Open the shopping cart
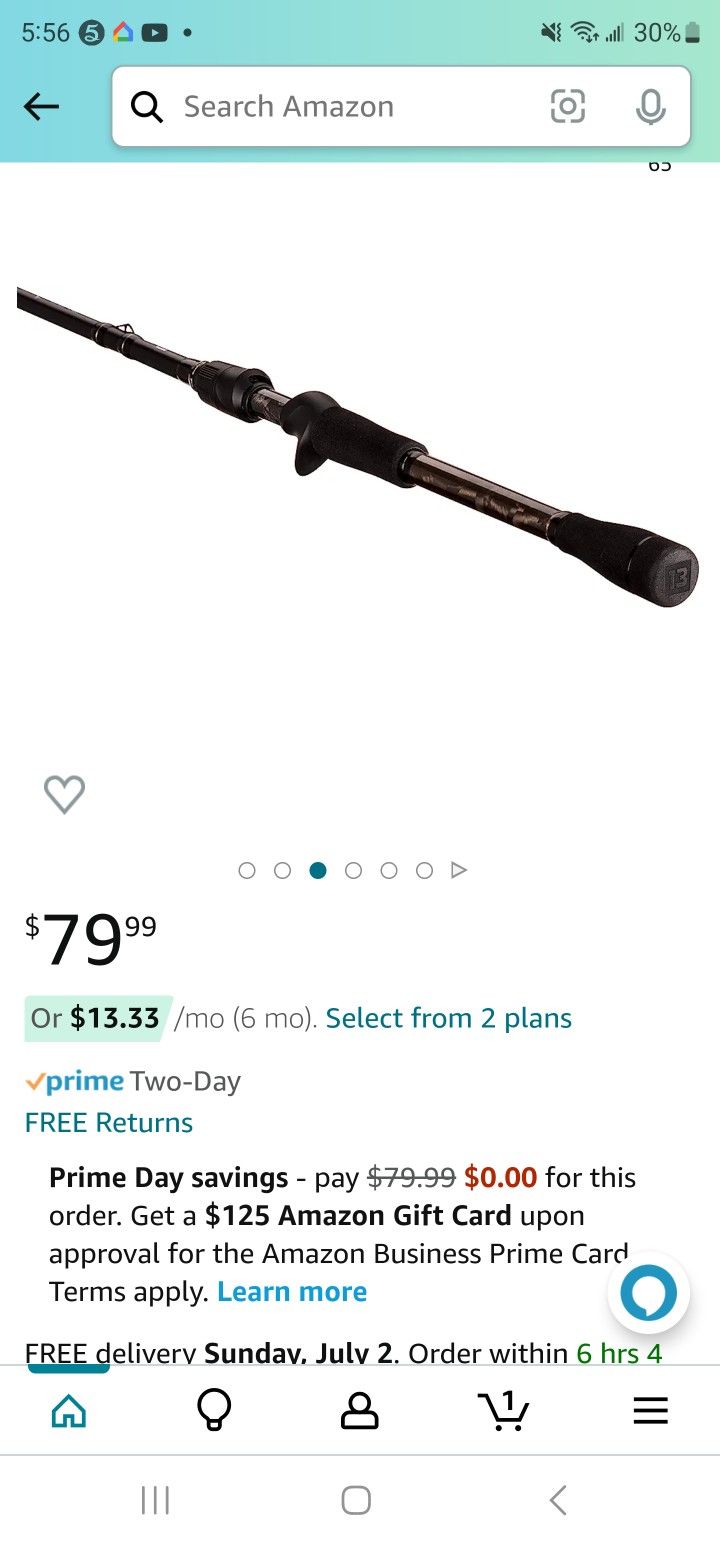720x1544 pixels. [504, 1410]
